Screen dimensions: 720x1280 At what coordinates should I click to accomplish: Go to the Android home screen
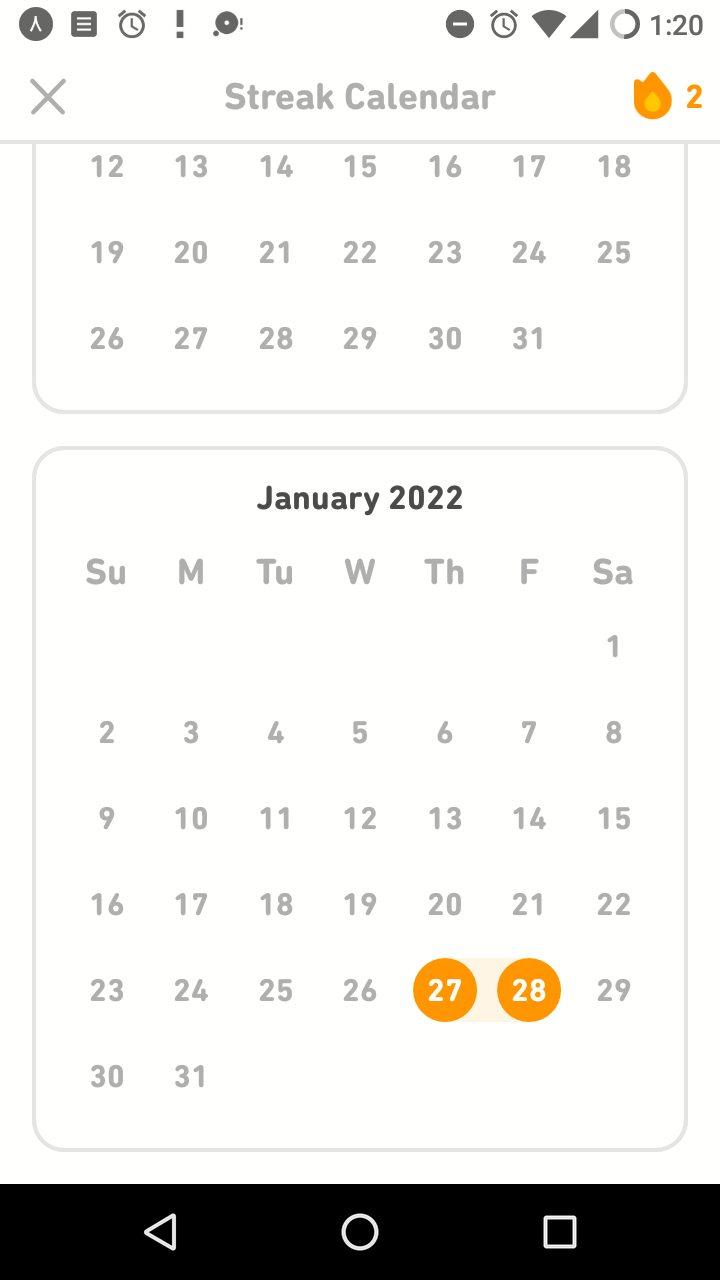[360, 1231]
